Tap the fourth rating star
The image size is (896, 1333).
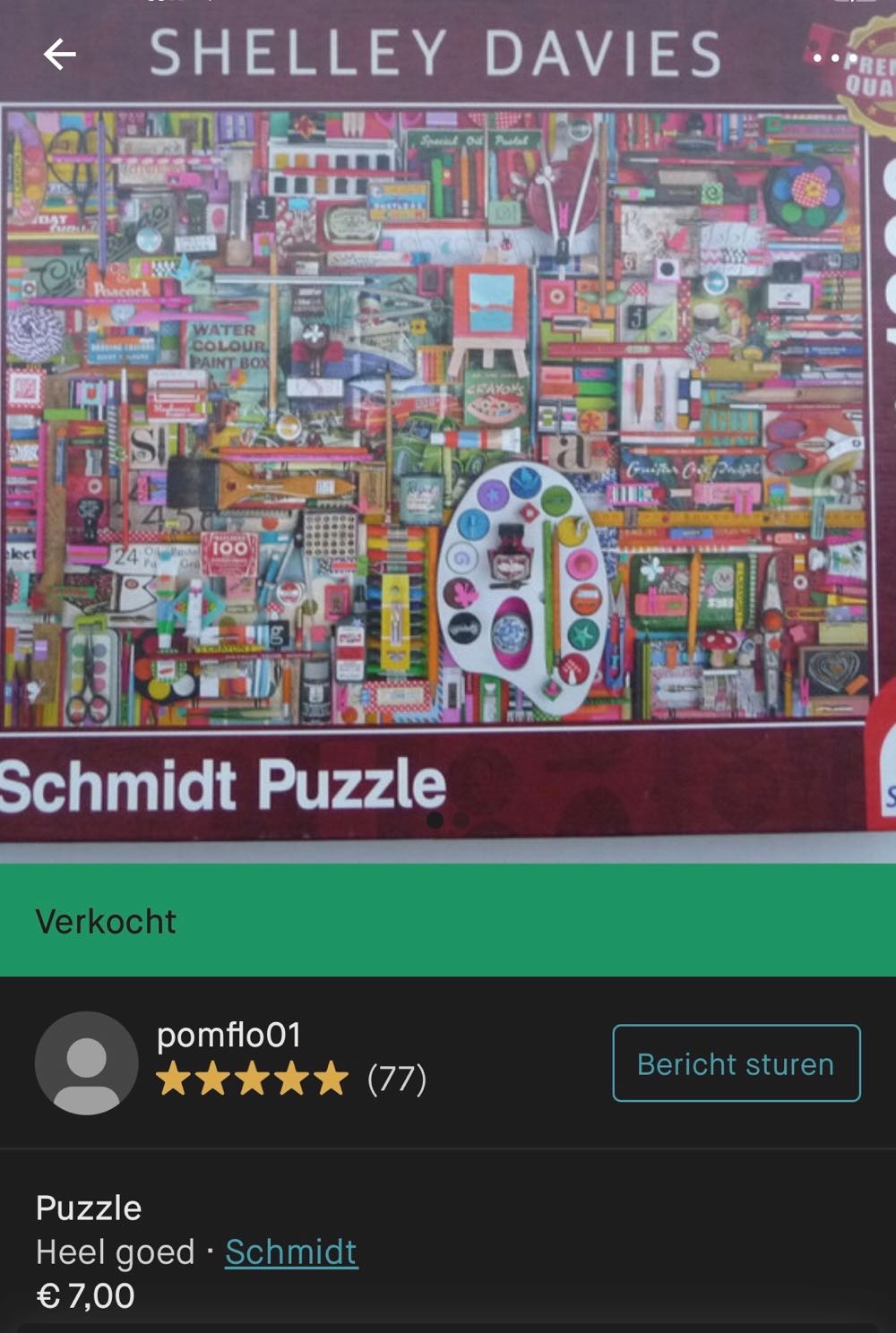coord(296,1079)
